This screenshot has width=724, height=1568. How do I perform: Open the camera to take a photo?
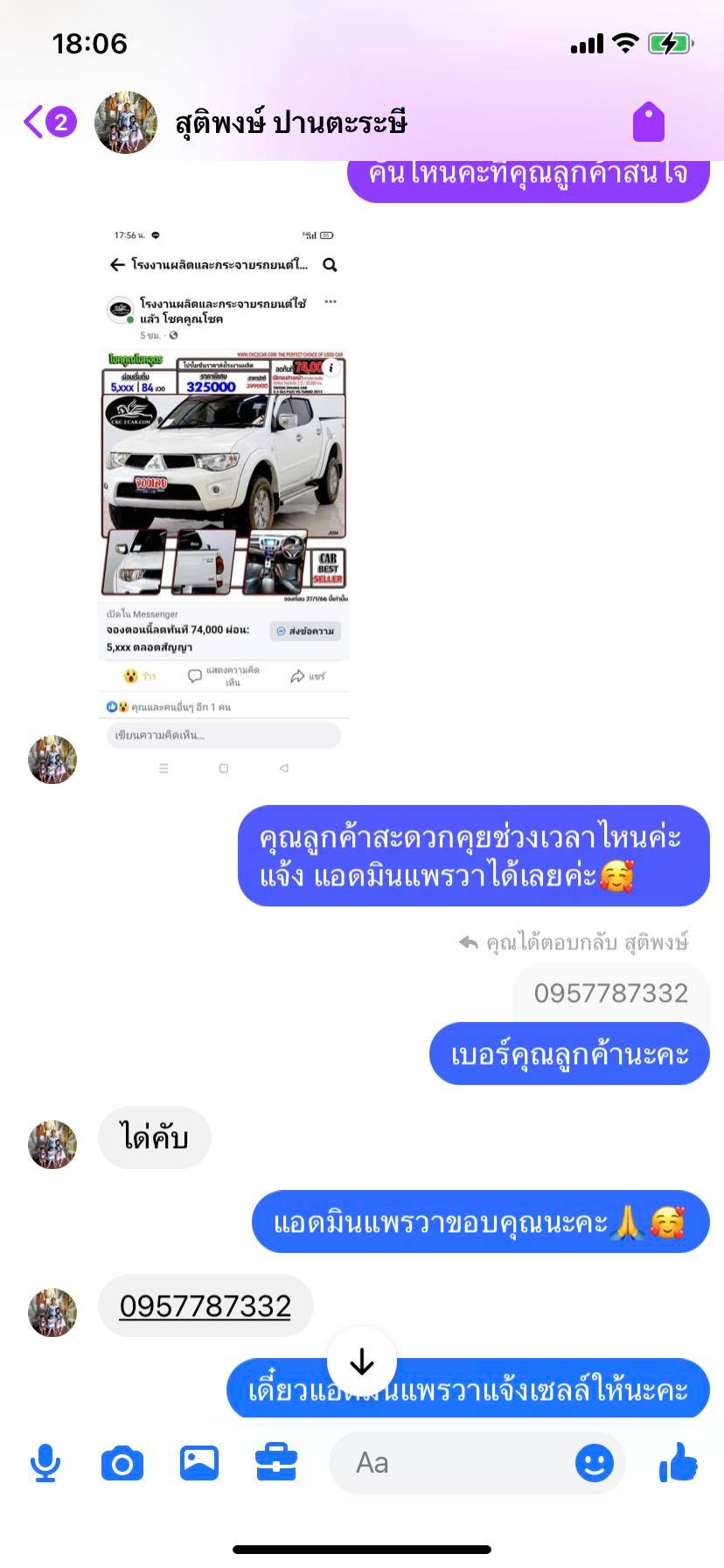tap(122, 1463)
